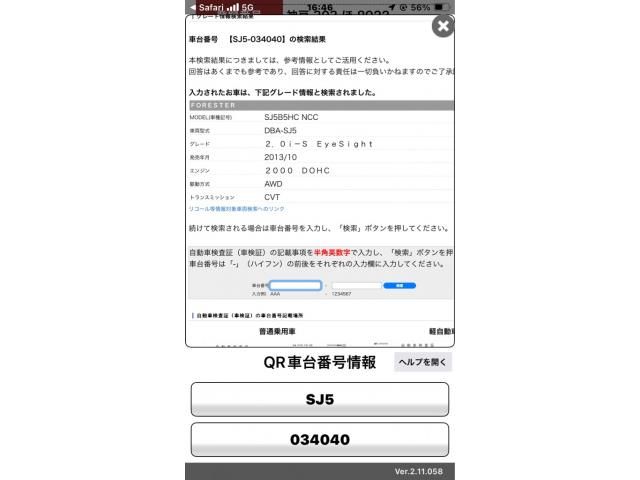Focus the first chassis number input field

pyautogui.click(x=295, y=285)
